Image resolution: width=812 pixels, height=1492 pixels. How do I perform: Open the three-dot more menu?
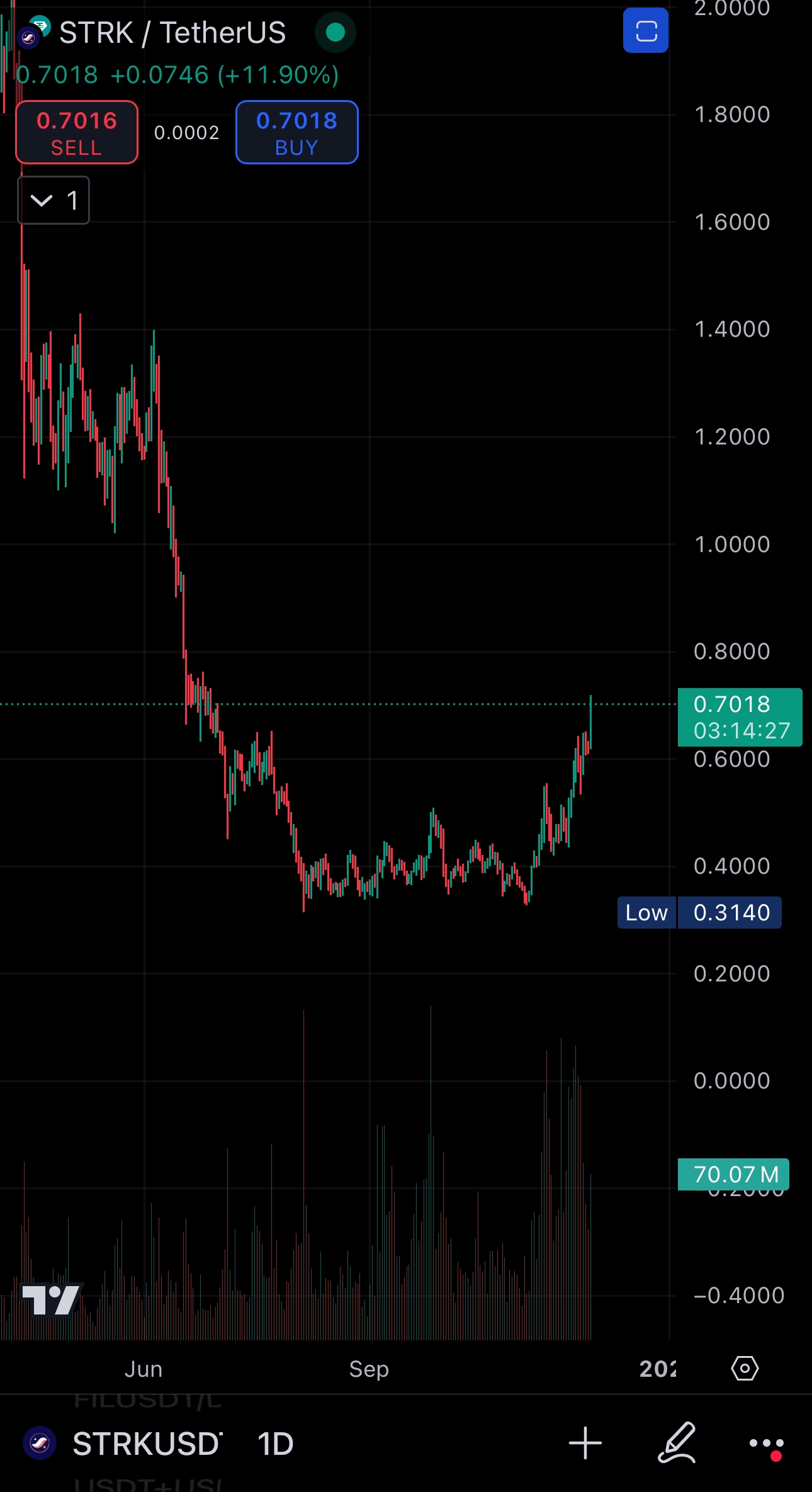coord(766,1443)
